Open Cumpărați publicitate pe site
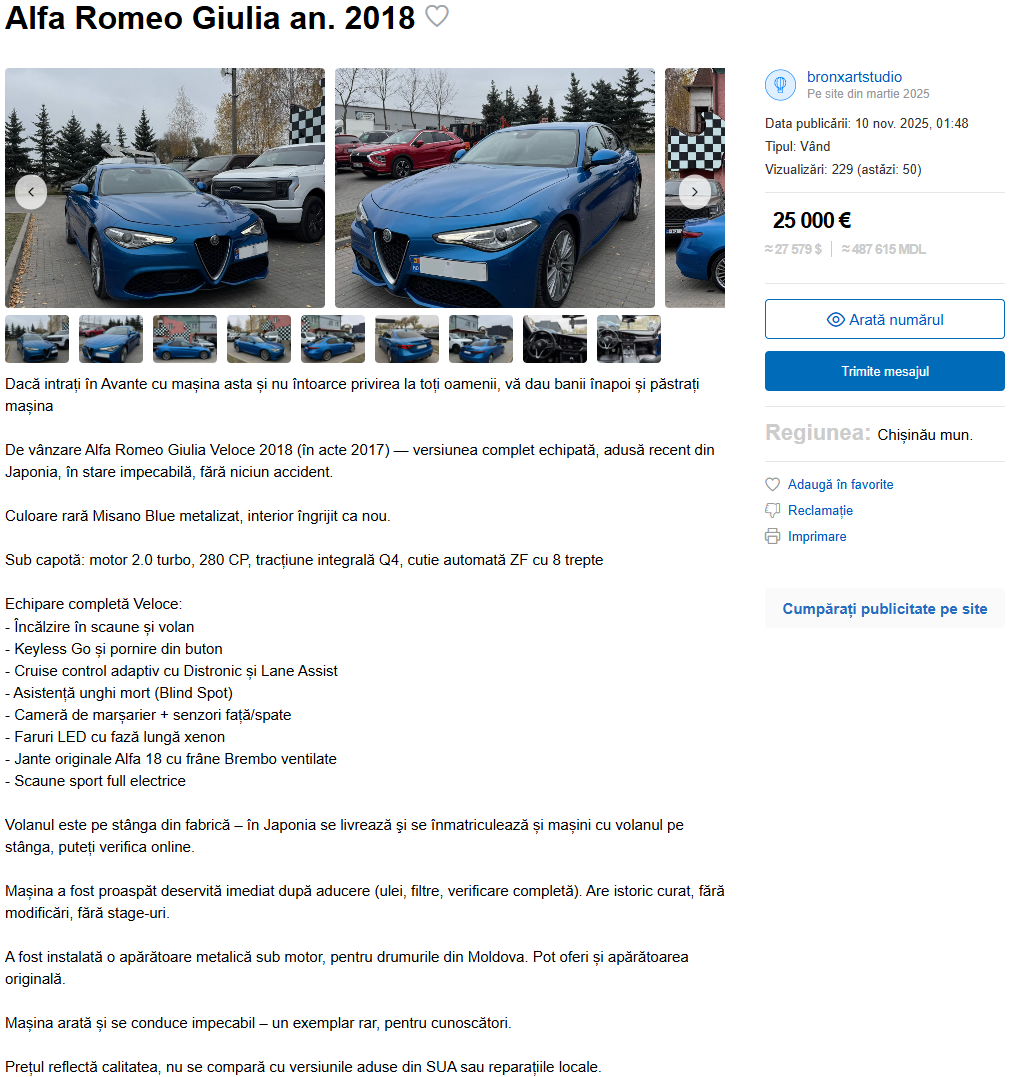The width and height of the screenshot is (1009, 1077). click(885, 608)
